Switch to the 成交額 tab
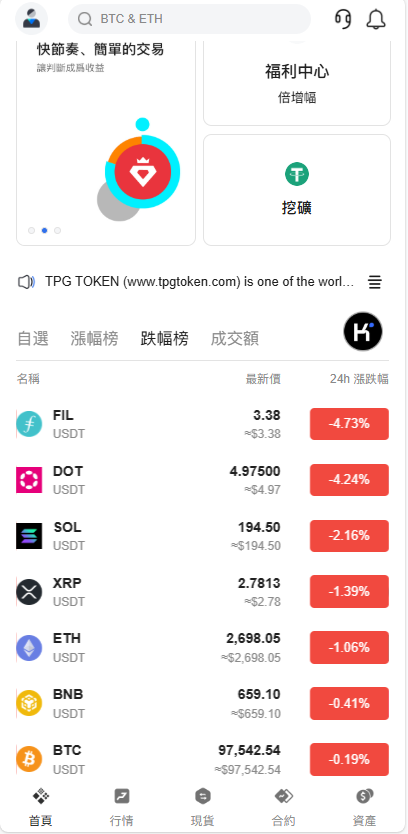 [235, 338]
